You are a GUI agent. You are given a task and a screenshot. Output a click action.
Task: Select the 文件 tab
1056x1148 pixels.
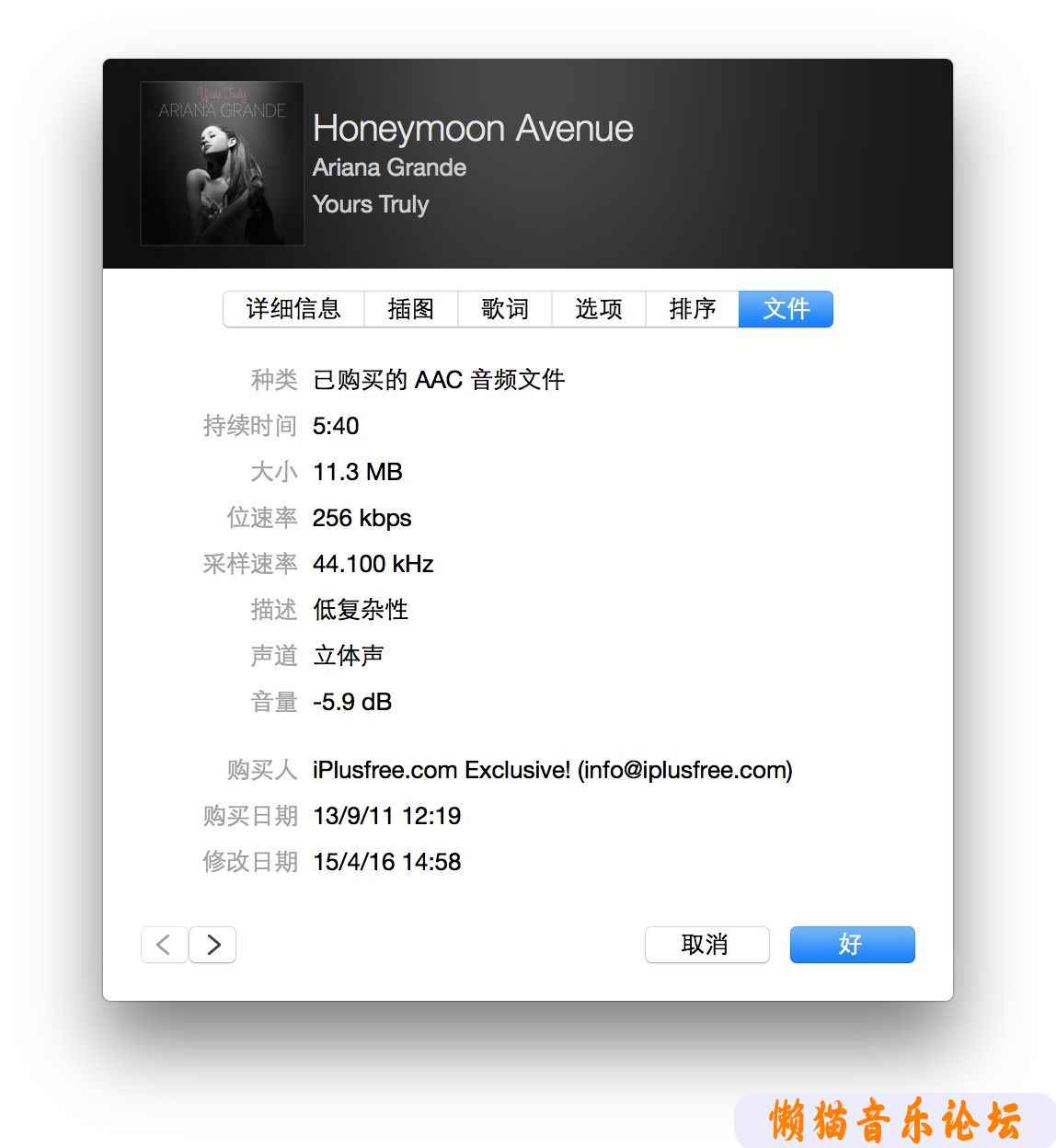click(786, 309)
